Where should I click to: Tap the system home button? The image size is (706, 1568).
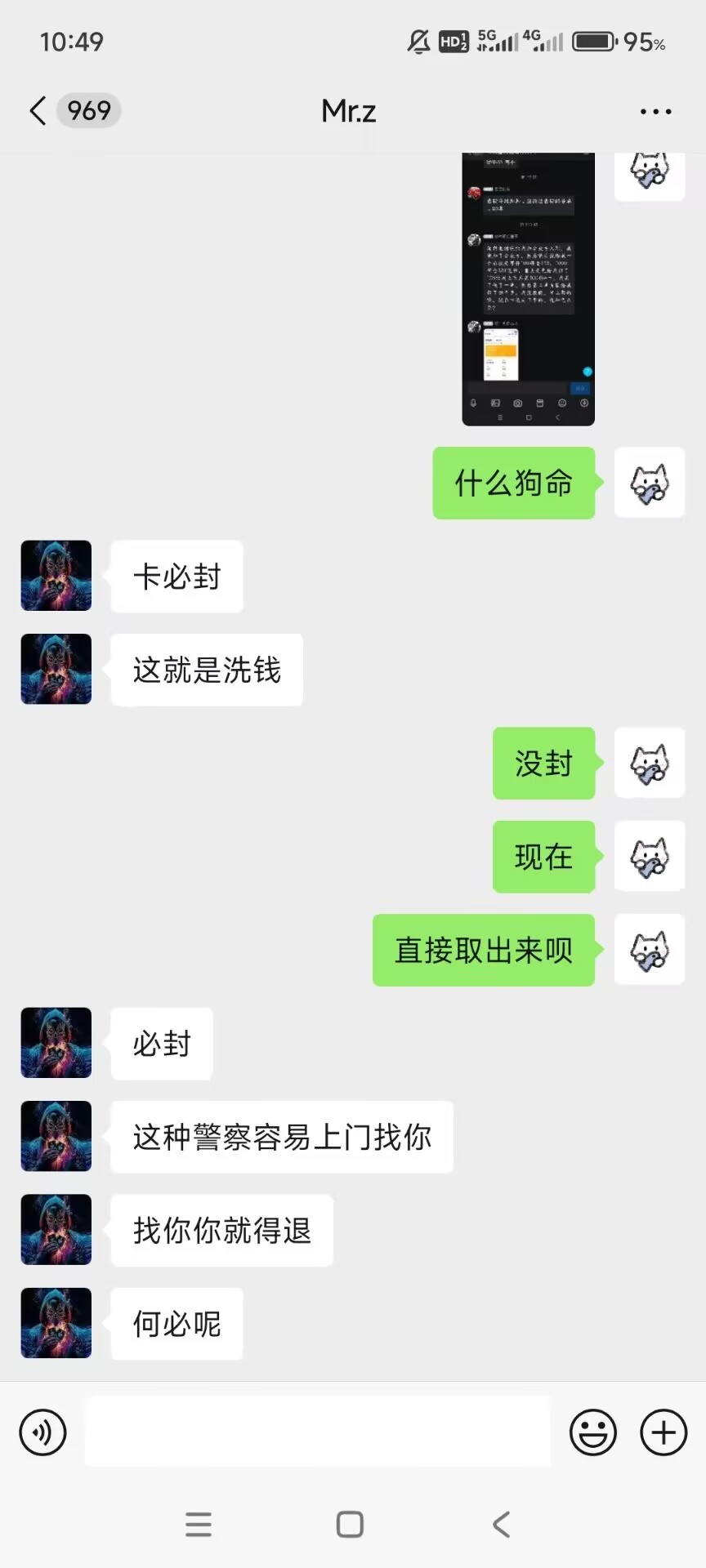350,1524
